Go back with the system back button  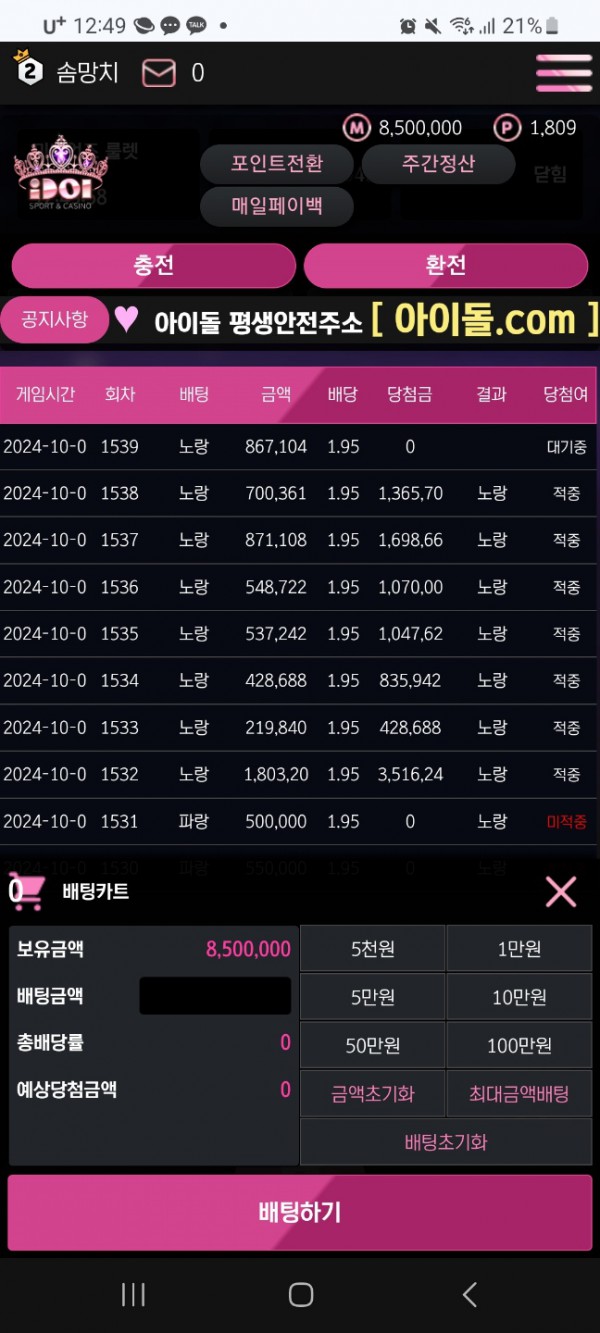point(469,1295)
